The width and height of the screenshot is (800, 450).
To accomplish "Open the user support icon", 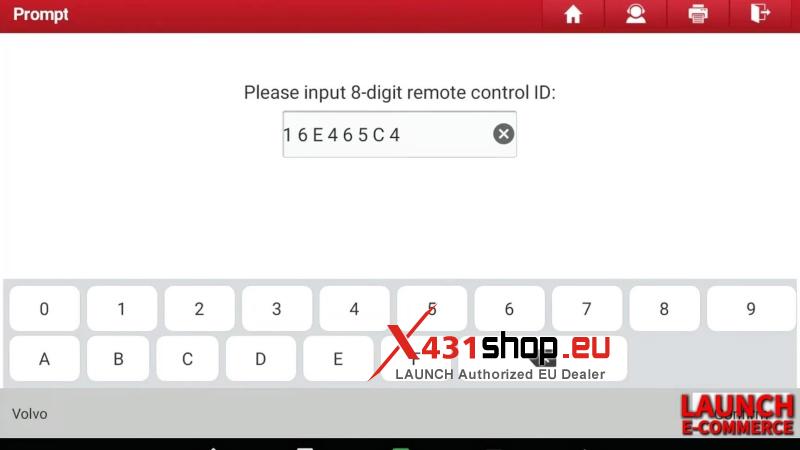I will coord(635,15).
